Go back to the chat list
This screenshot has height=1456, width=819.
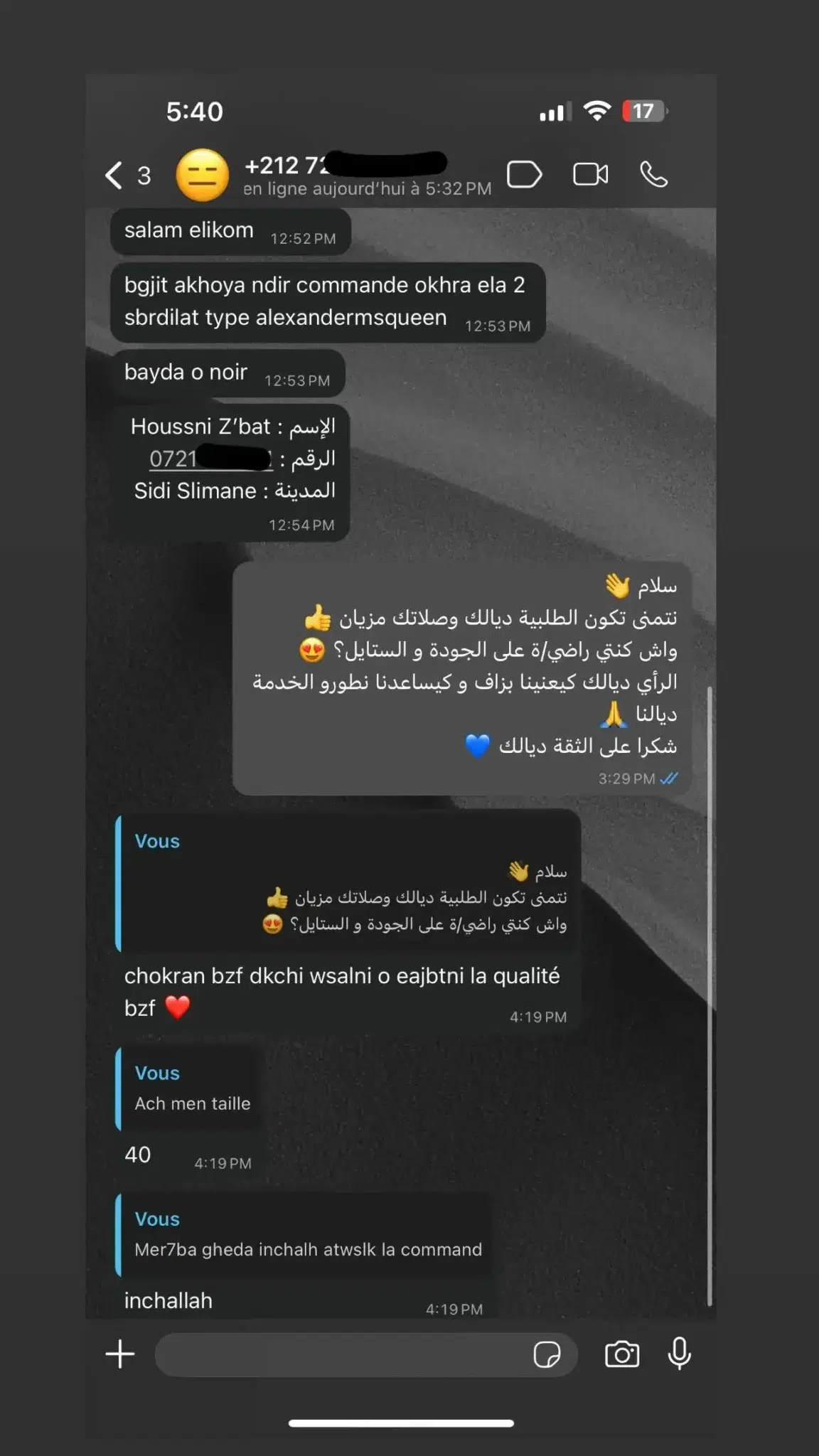click(128, 175)
